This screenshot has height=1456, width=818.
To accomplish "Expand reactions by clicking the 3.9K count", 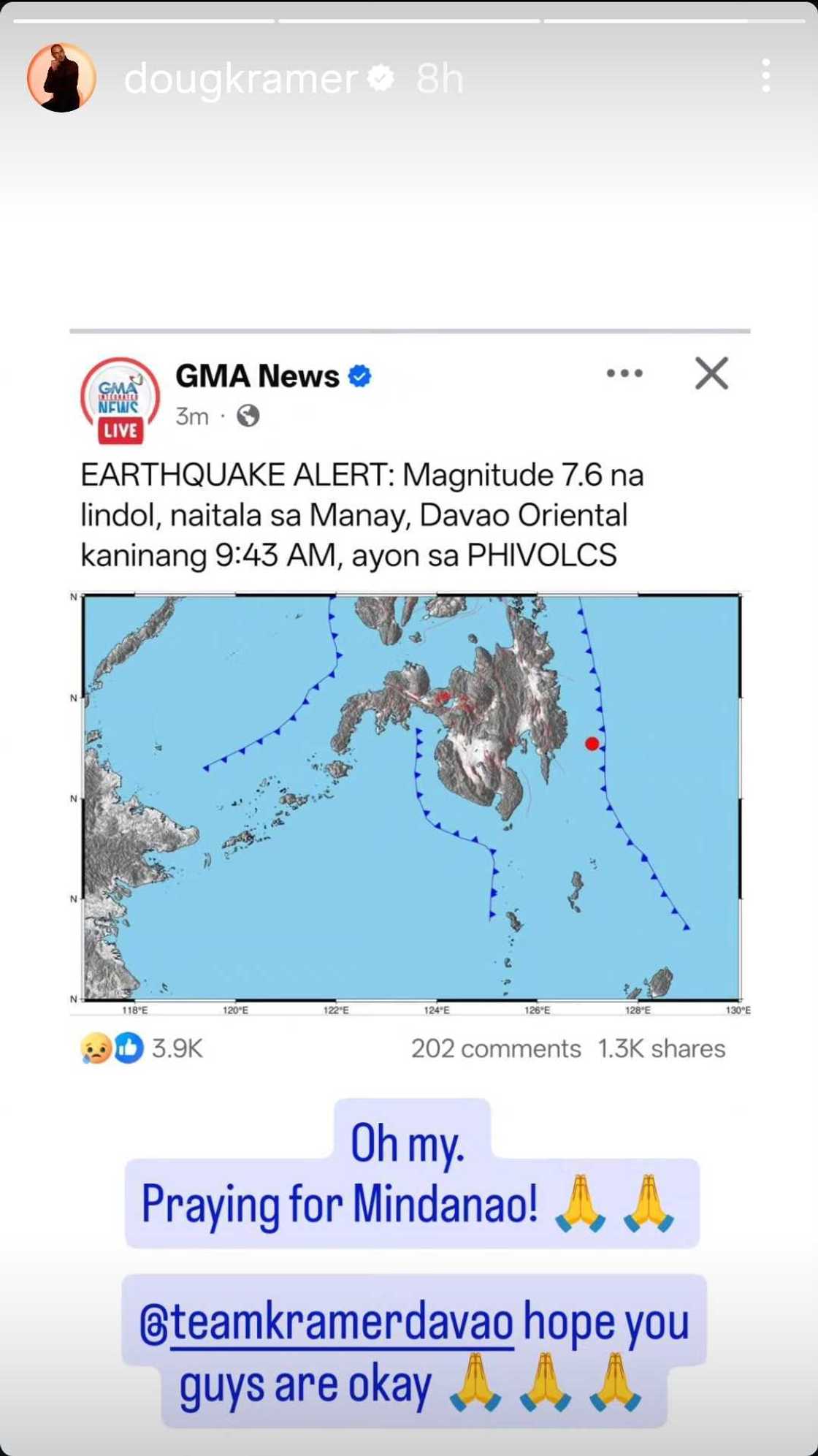I will 175,1048.
